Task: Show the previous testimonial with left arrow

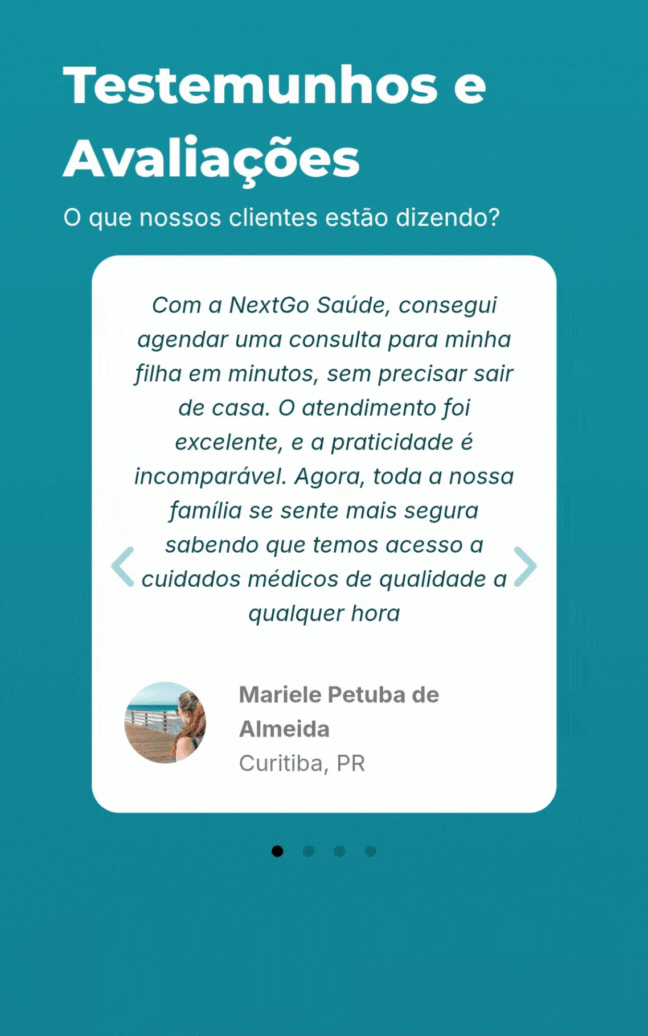Action: point(122,566)
